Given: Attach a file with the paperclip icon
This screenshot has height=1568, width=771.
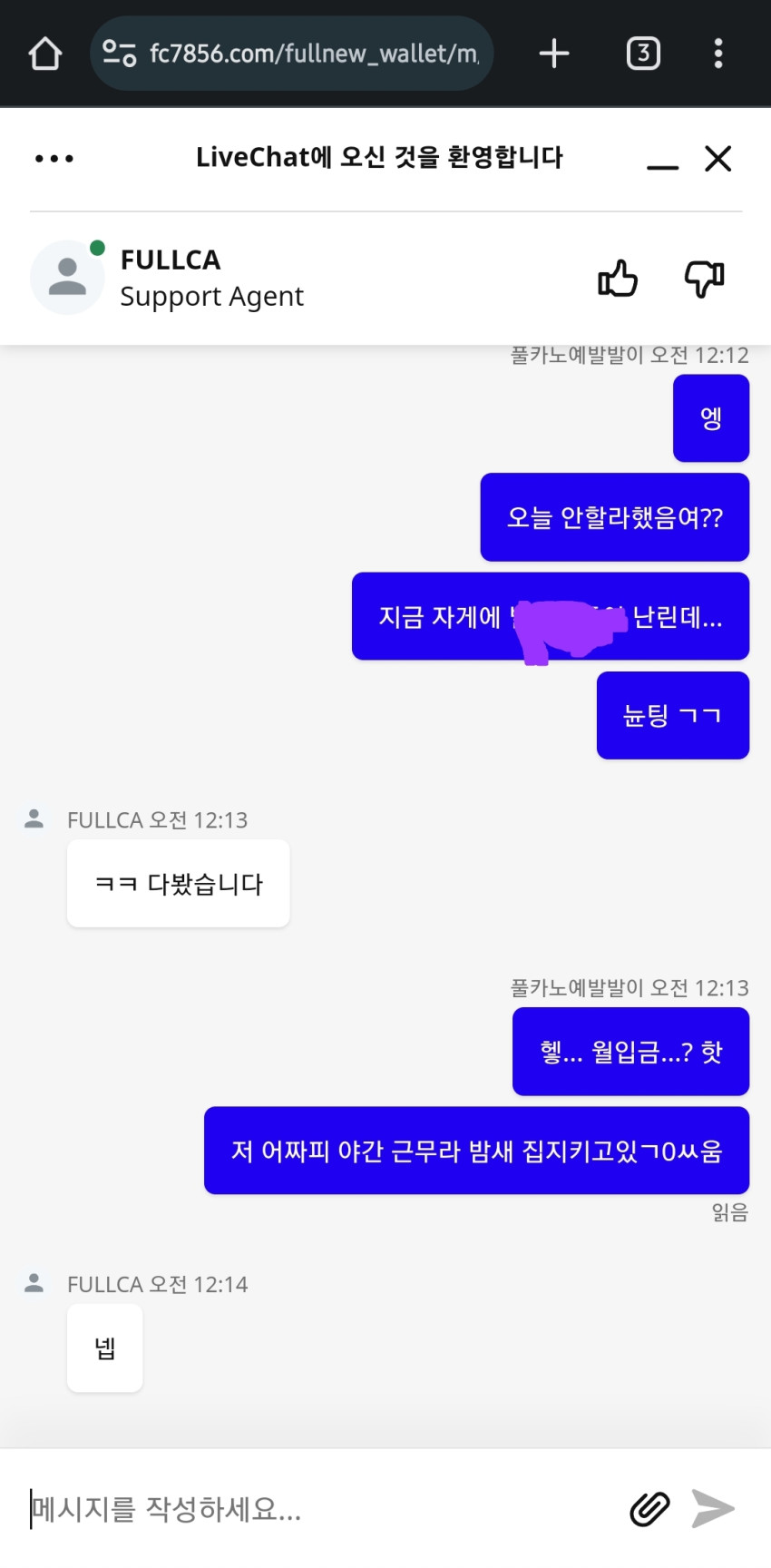Looking at the screenshot, I should [x=649, y=1509].
